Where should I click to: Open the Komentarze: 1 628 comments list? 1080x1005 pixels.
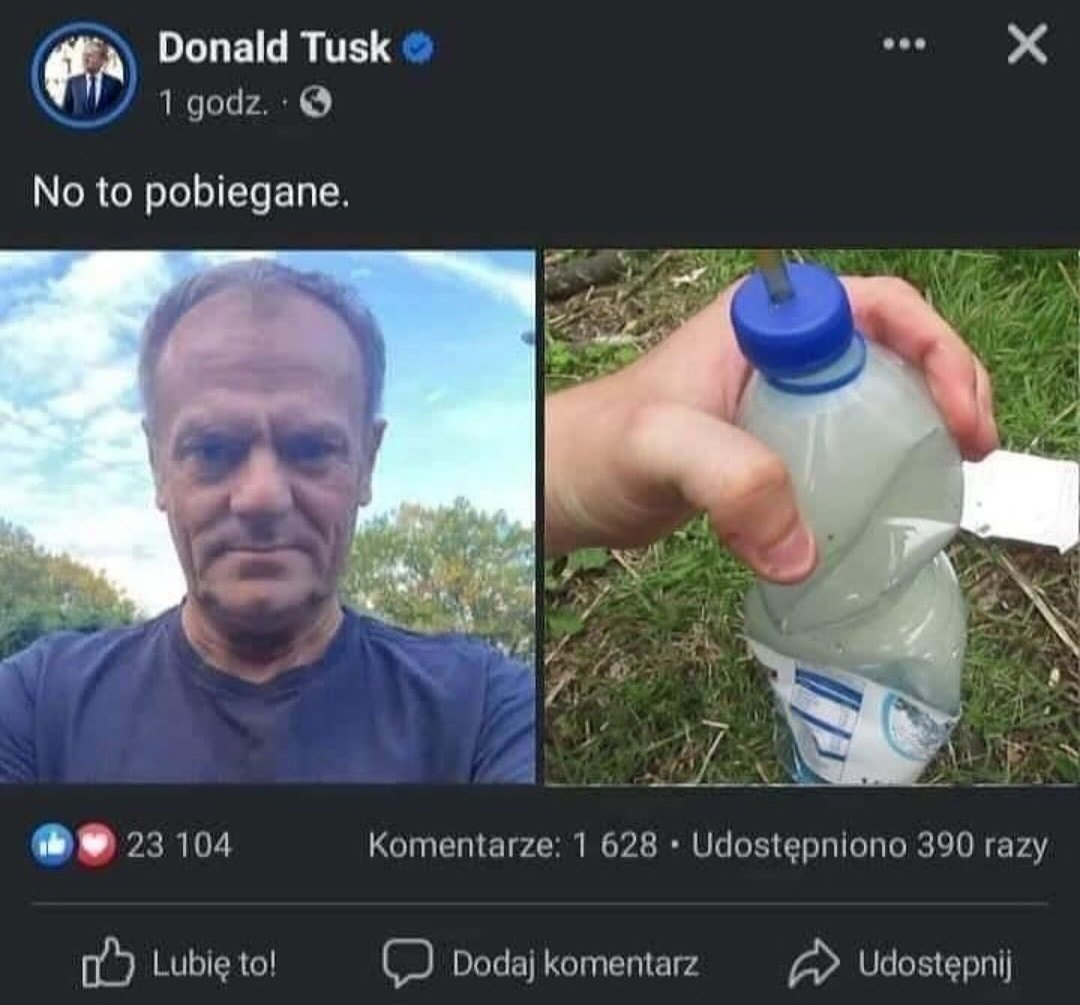(513, 846)
